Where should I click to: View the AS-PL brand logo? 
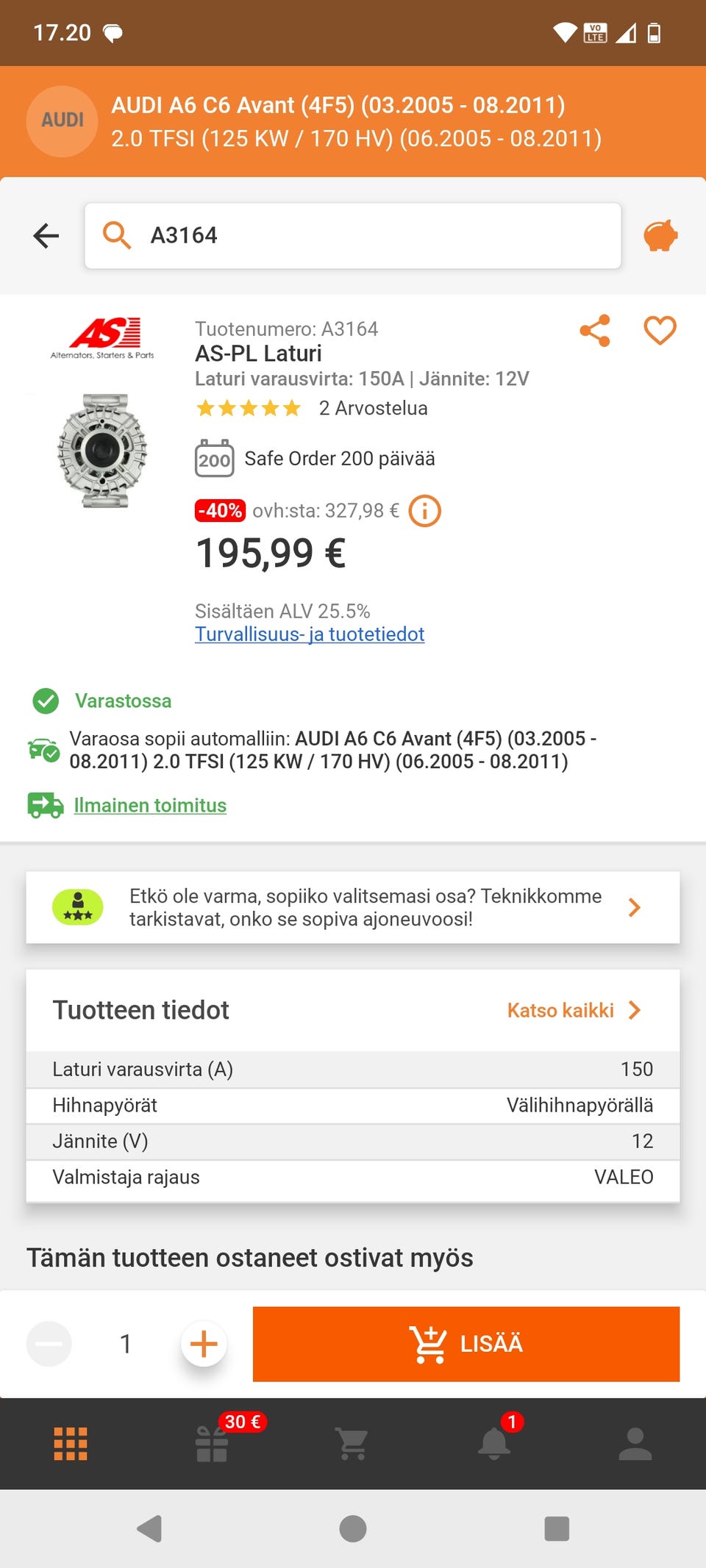pos(104,334)
